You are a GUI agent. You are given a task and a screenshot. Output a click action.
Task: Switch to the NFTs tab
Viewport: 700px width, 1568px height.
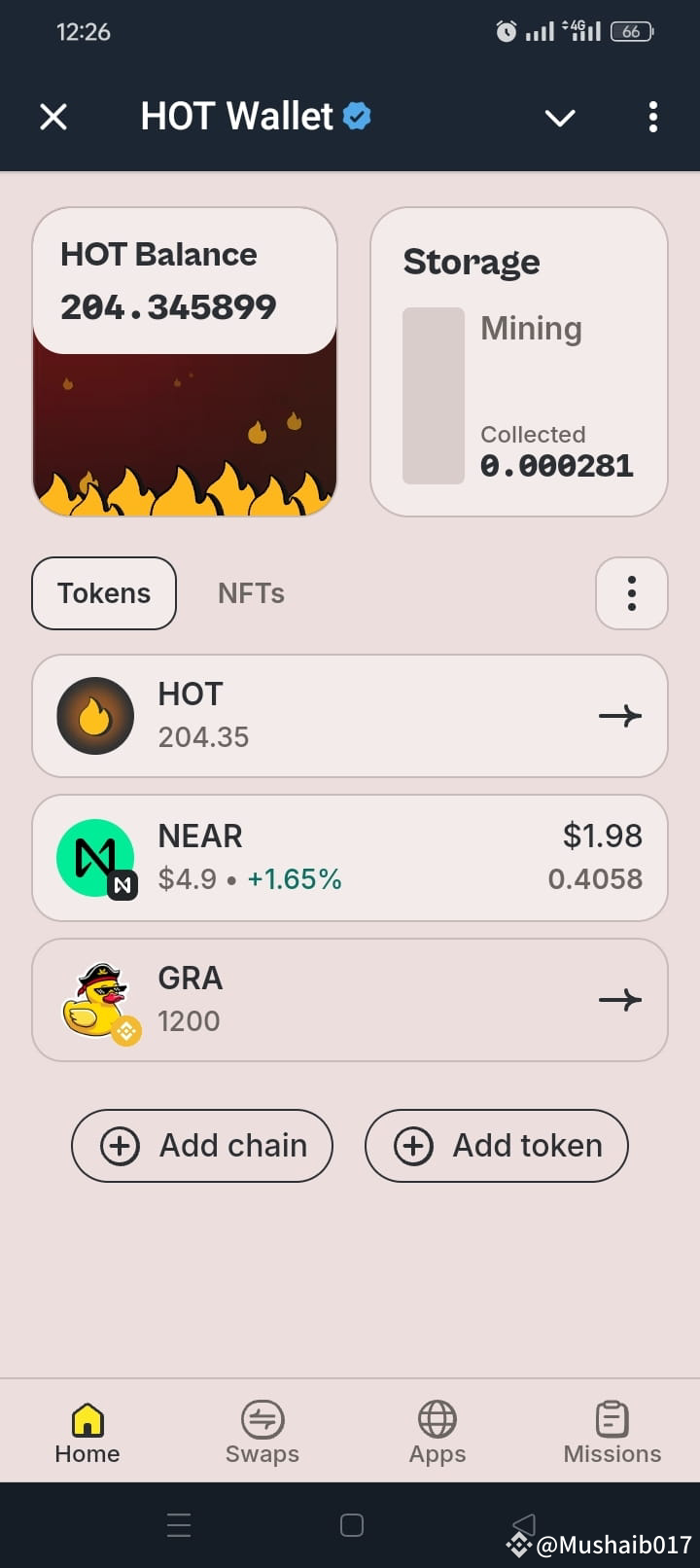(x=250, y=593)
